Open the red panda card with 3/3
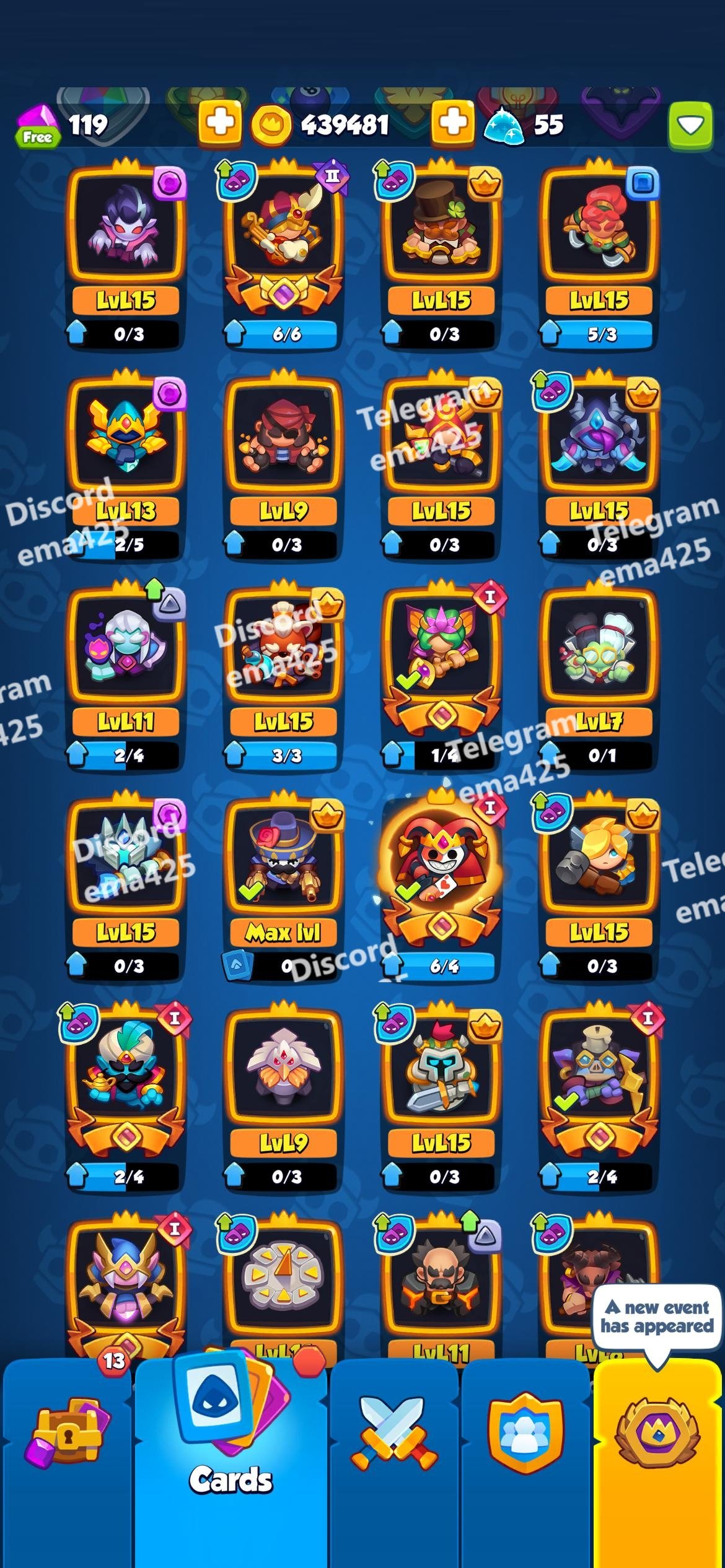The width and height of the screenshot is (725, 1568). tap(284, 650)
